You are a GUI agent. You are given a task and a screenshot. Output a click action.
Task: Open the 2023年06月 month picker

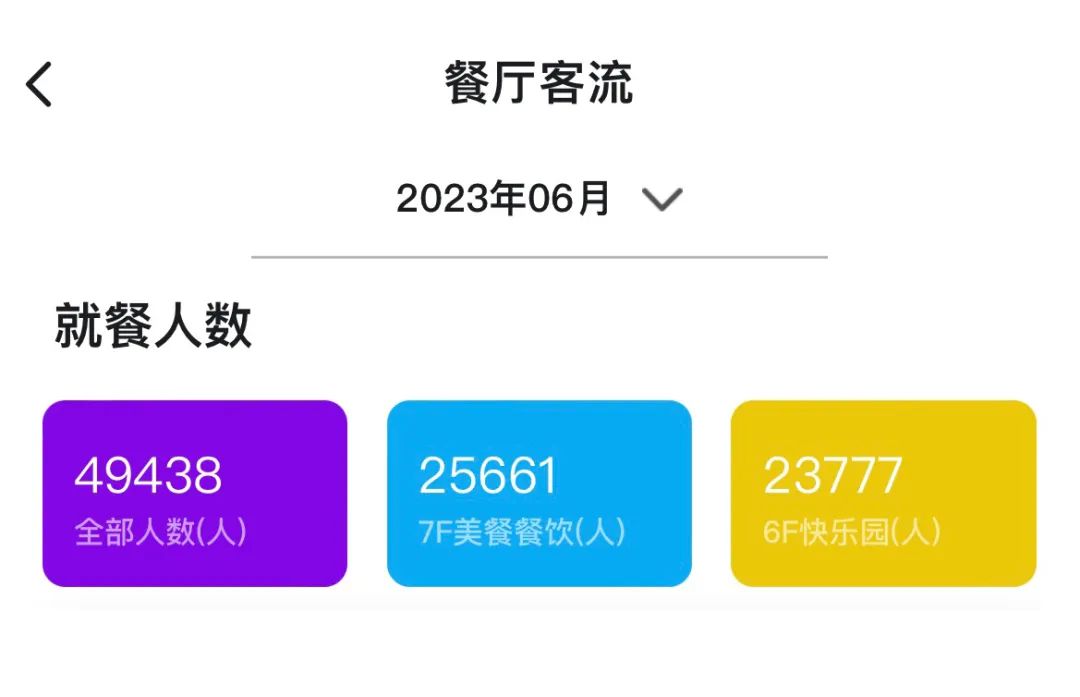click(x=539, y=200)
